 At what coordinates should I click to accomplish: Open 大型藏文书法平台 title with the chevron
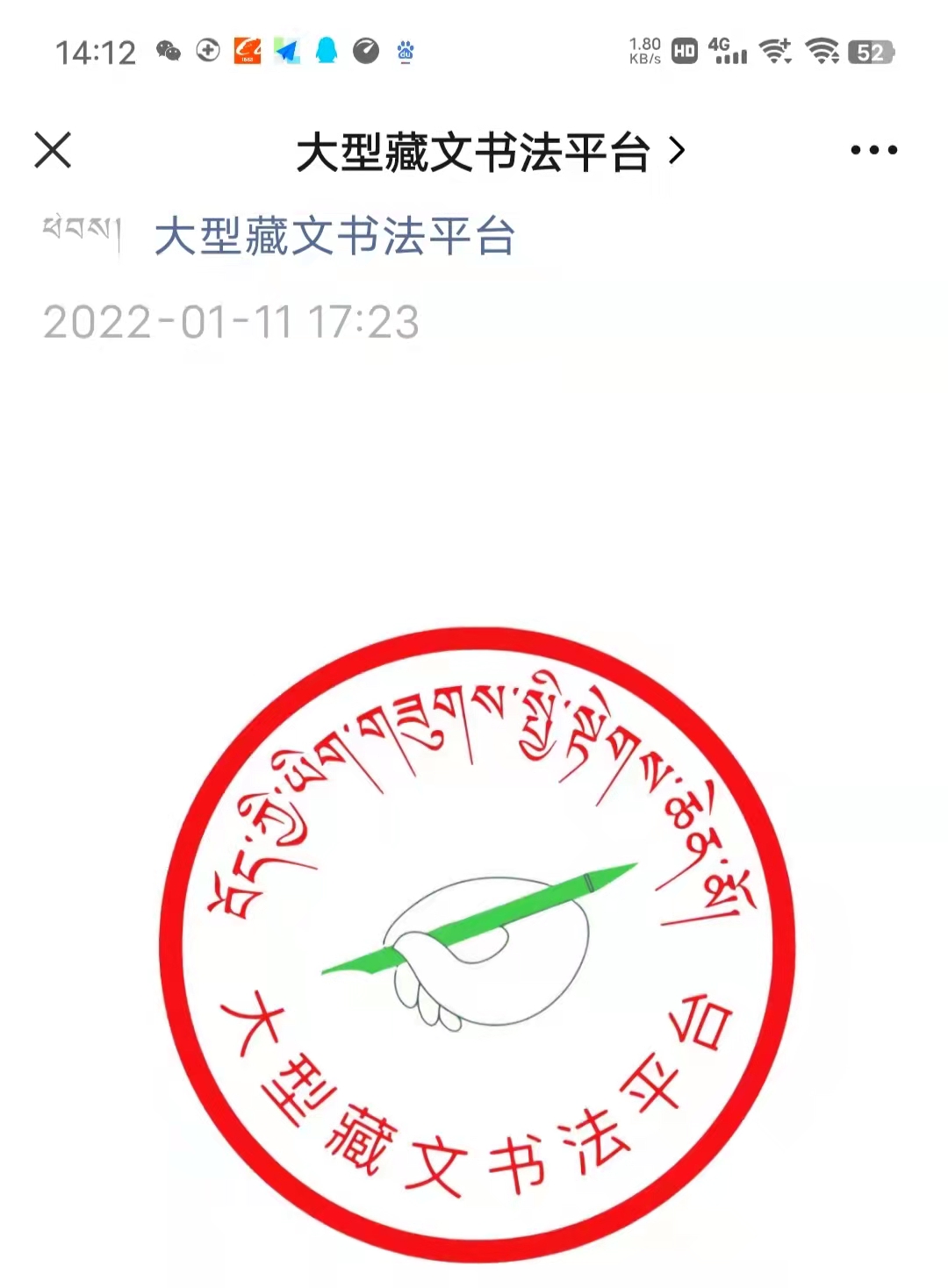coord(489,153)
